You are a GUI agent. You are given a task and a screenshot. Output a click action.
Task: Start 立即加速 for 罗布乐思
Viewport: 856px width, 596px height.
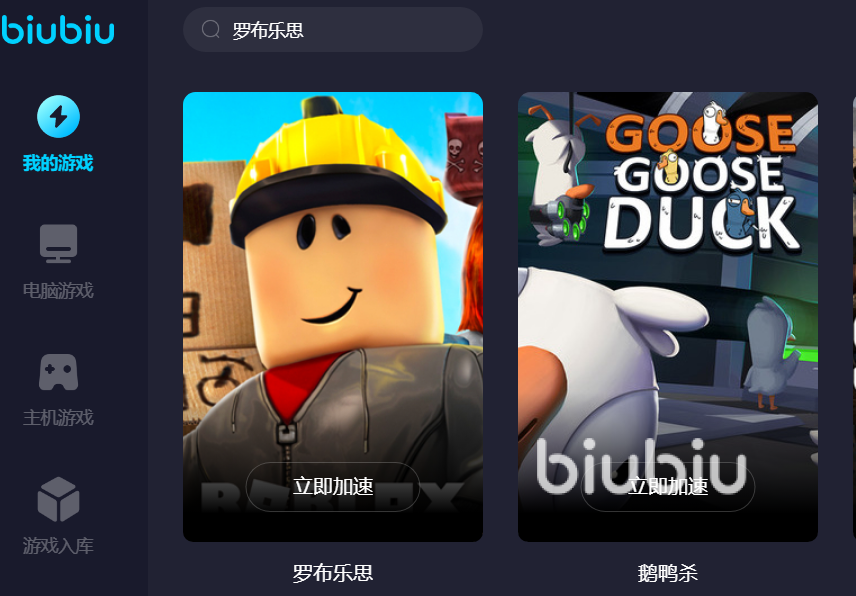pos(333,487)
